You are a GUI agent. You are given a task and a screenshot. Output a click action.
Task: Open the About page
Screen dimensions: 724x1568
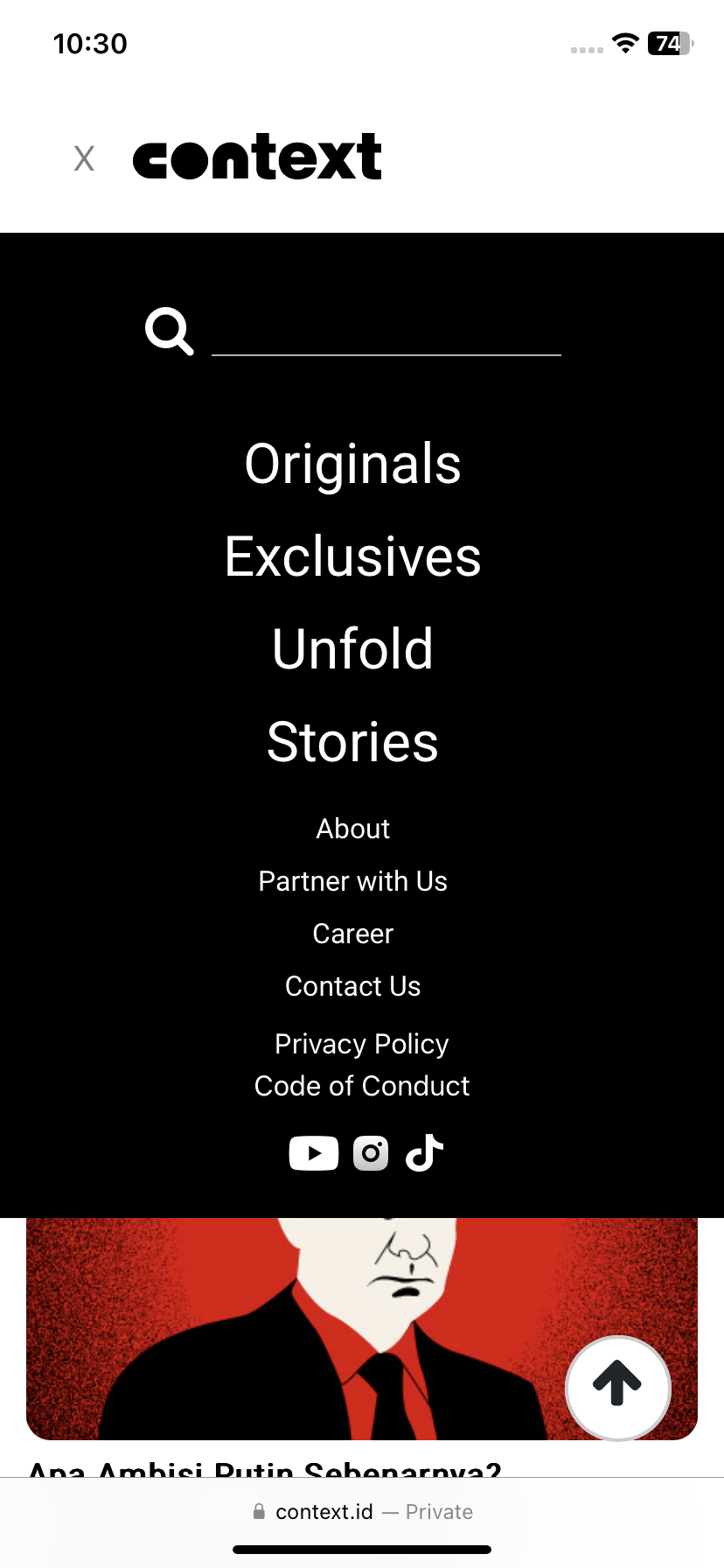coord(352,829)
